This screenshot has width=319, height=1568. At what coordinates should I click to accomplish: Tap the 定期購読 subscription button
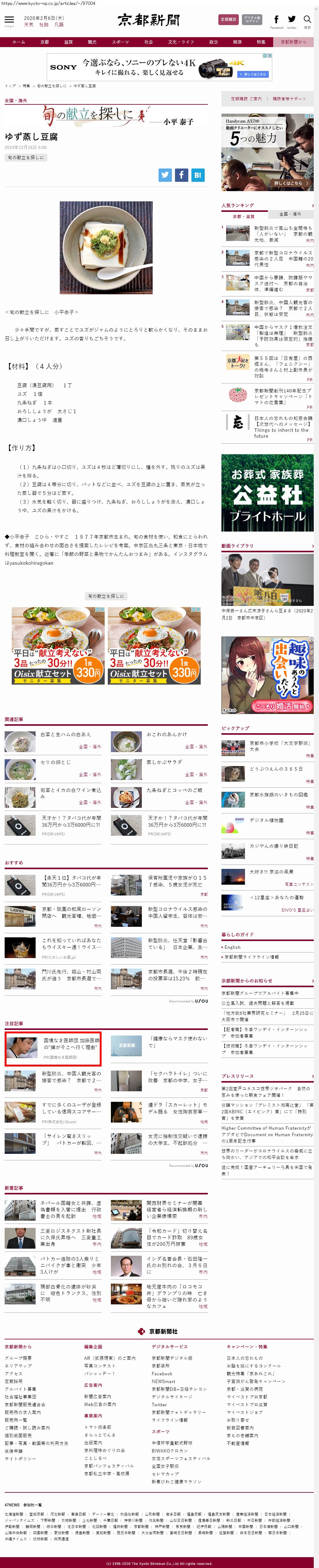coord(228,20)
